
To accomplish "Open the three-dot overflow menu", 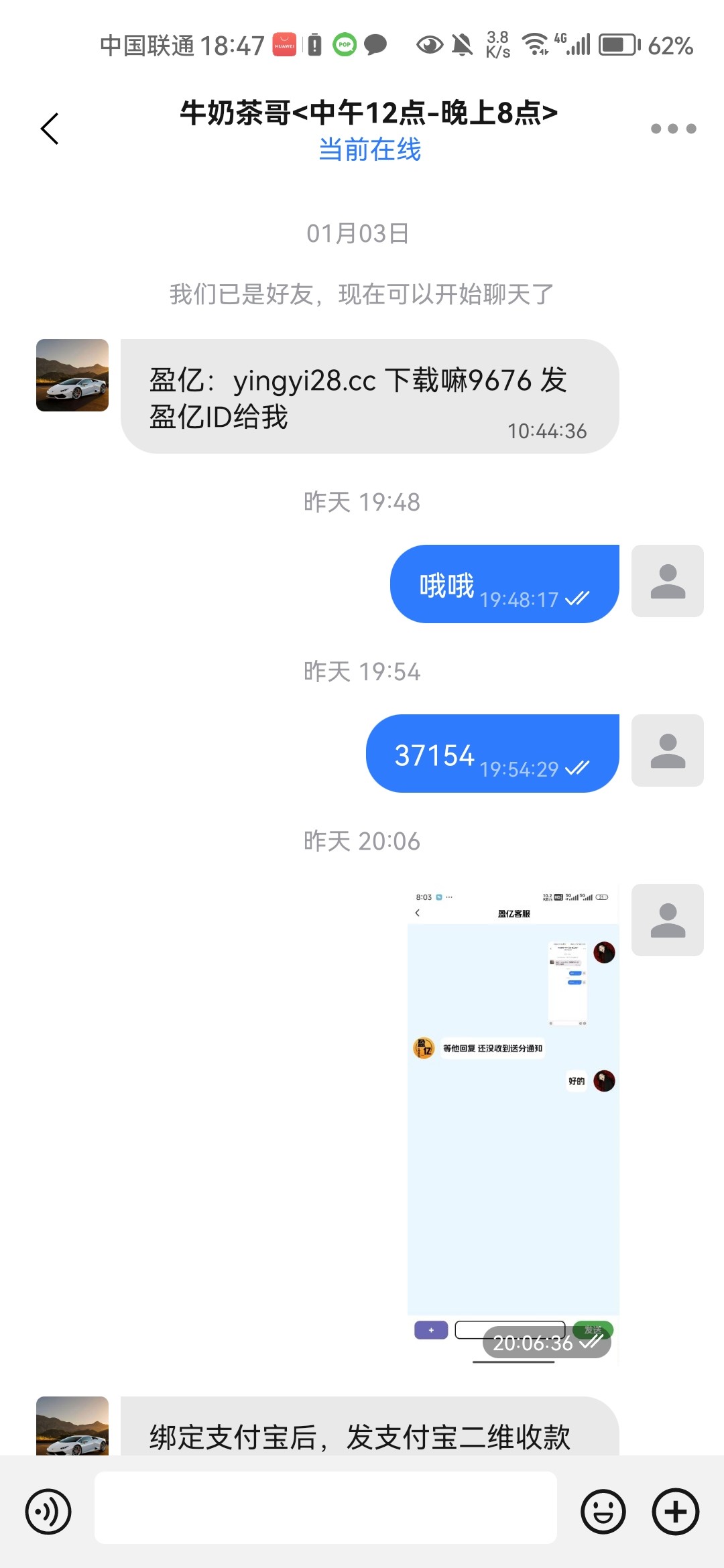I will [673, 129].
